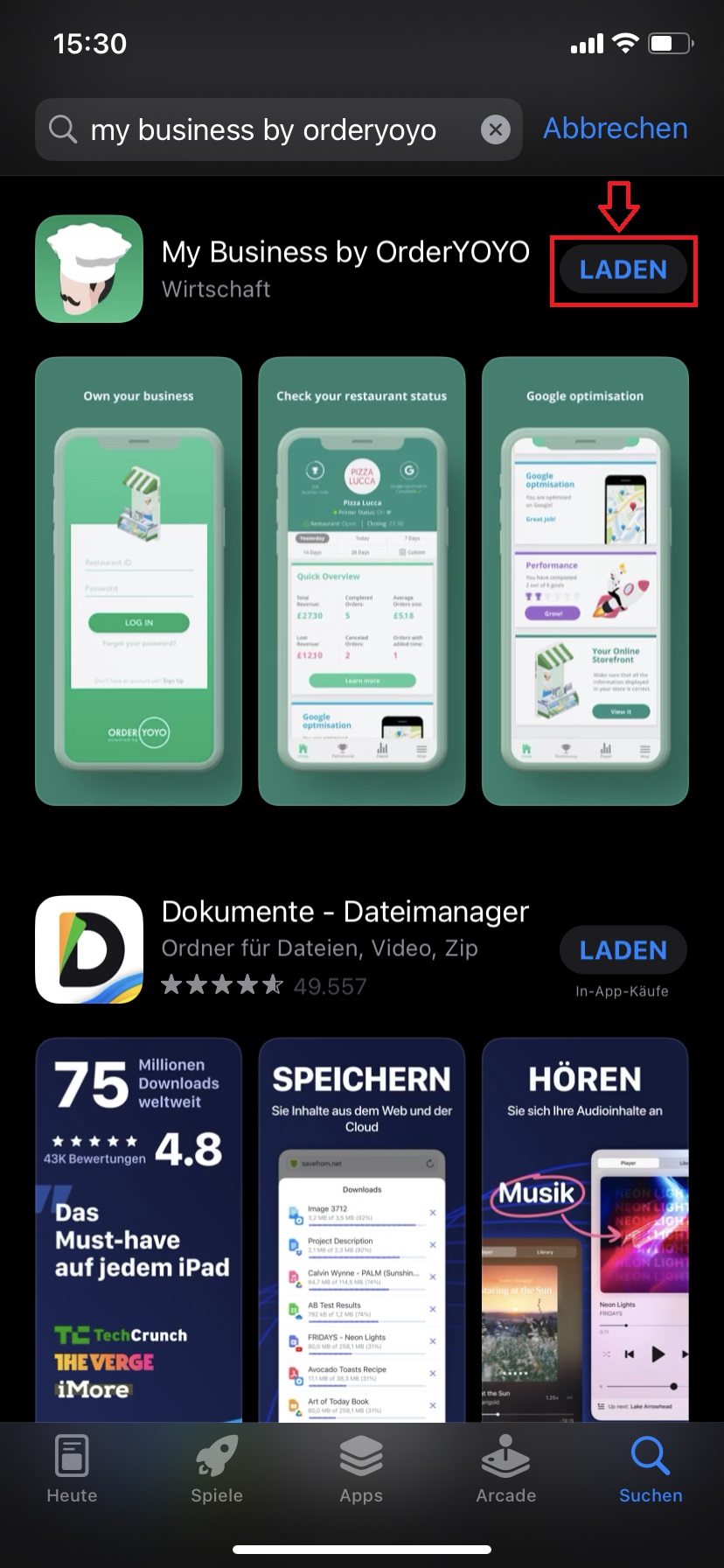The image size is (724, 1568).
Task: Switch to the Heute tab
Action: [72, 1469]
